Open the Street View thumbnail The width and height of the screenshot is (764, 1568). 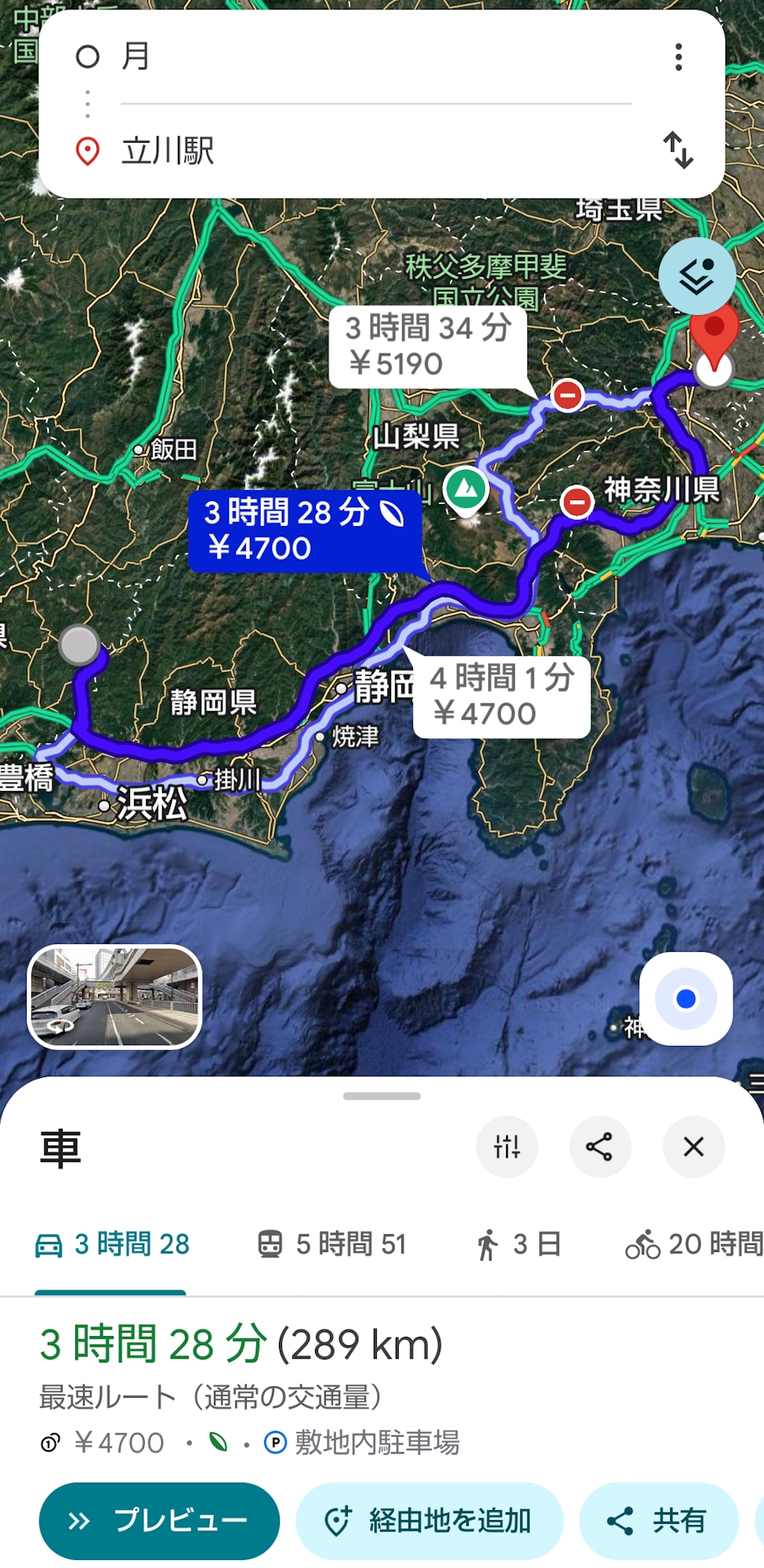tap(115, 996)
